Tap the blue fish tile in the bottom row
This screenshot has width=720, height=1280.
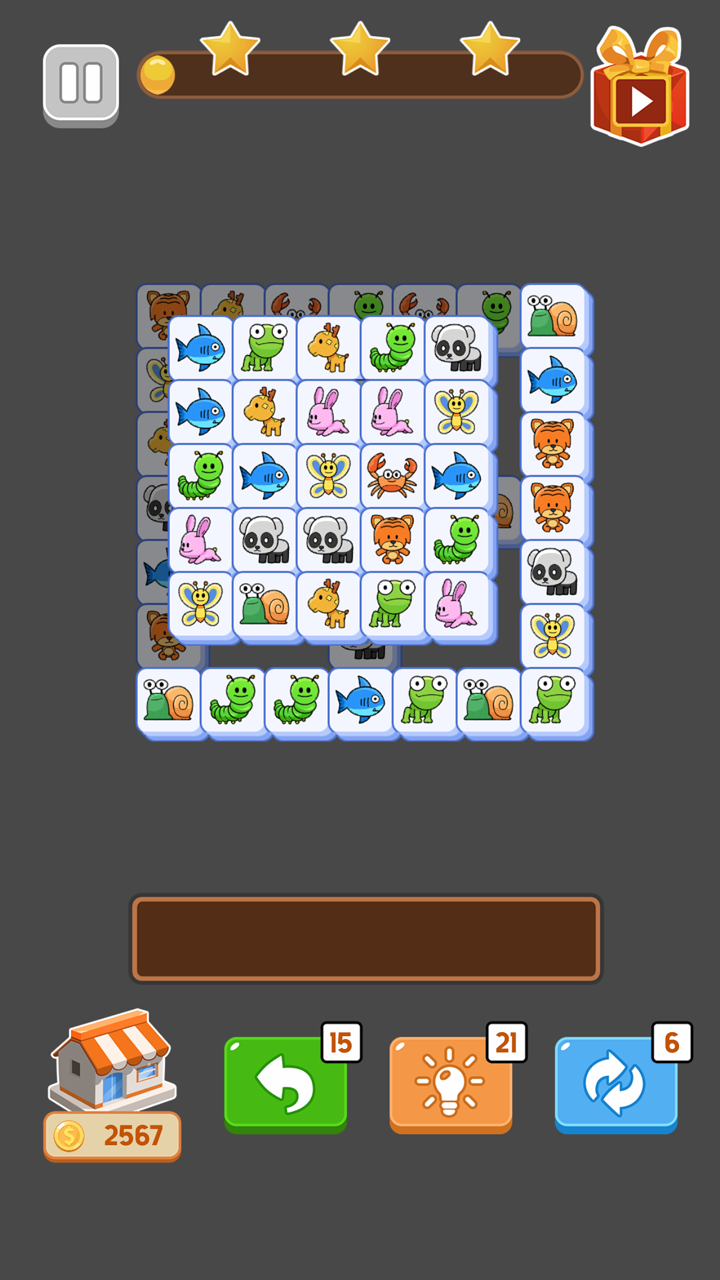(x=362, y=702)
